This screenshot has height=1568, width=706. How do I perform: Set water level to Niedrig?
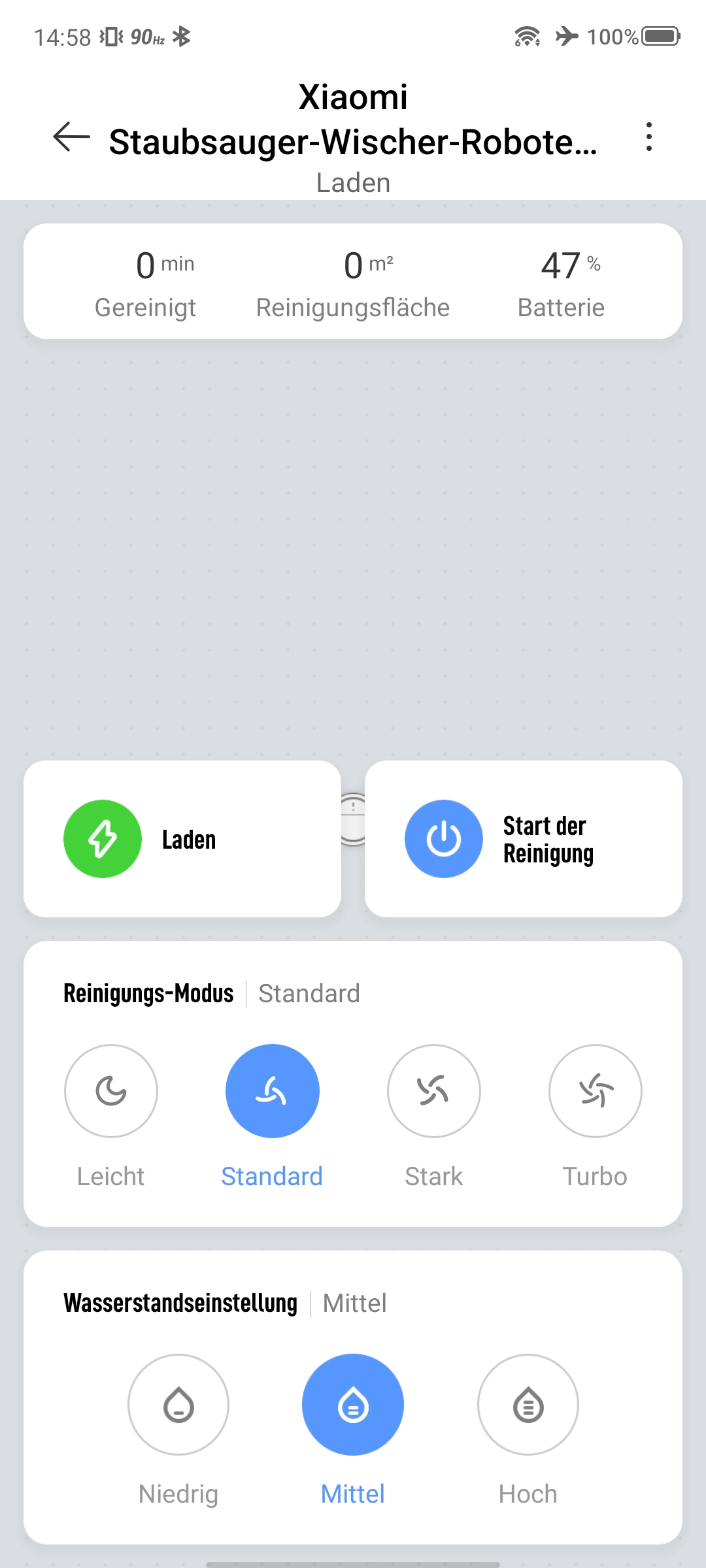(x=178, y=1405)
